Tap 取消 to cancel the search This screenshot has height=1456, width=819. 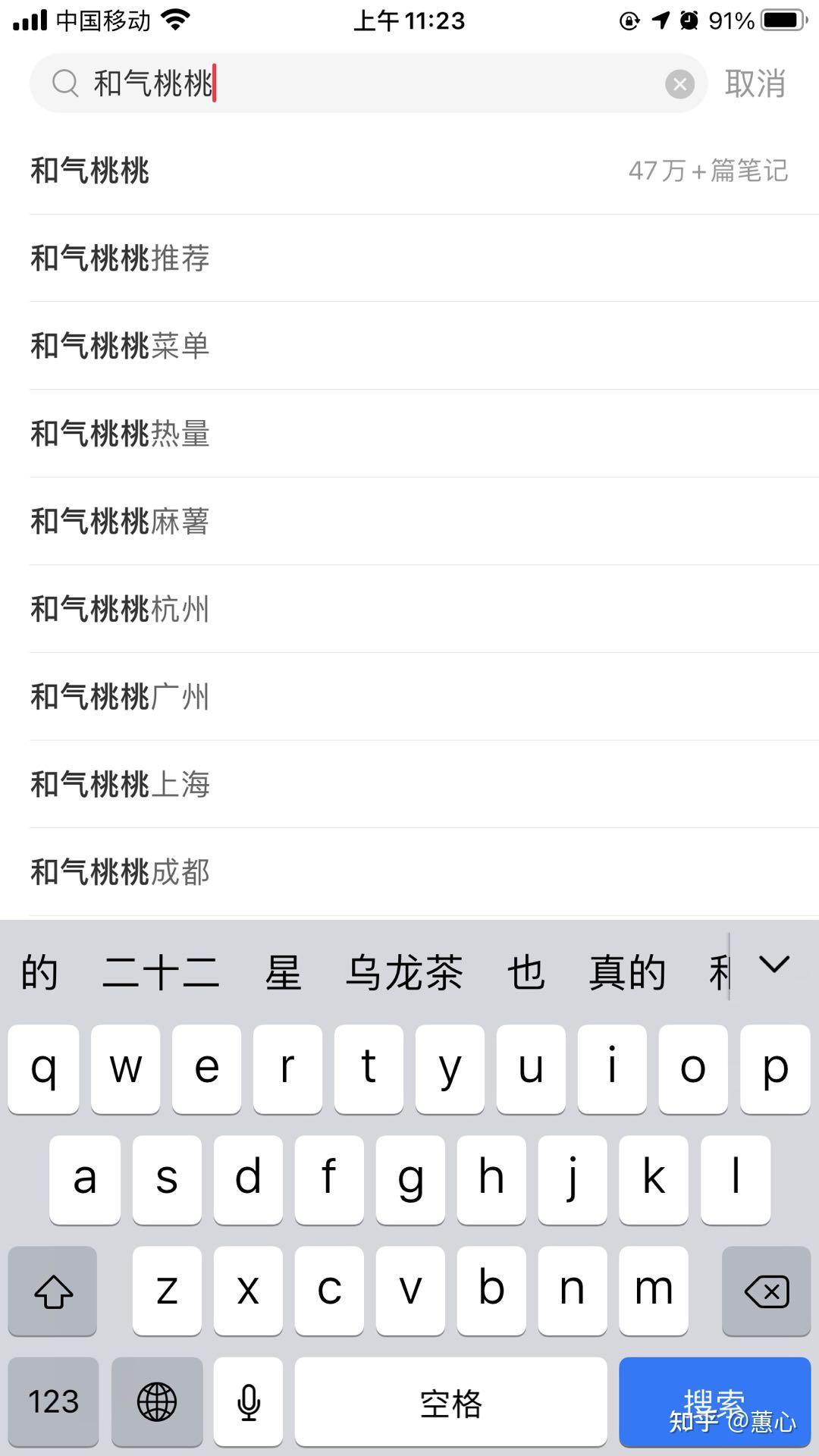755,84
